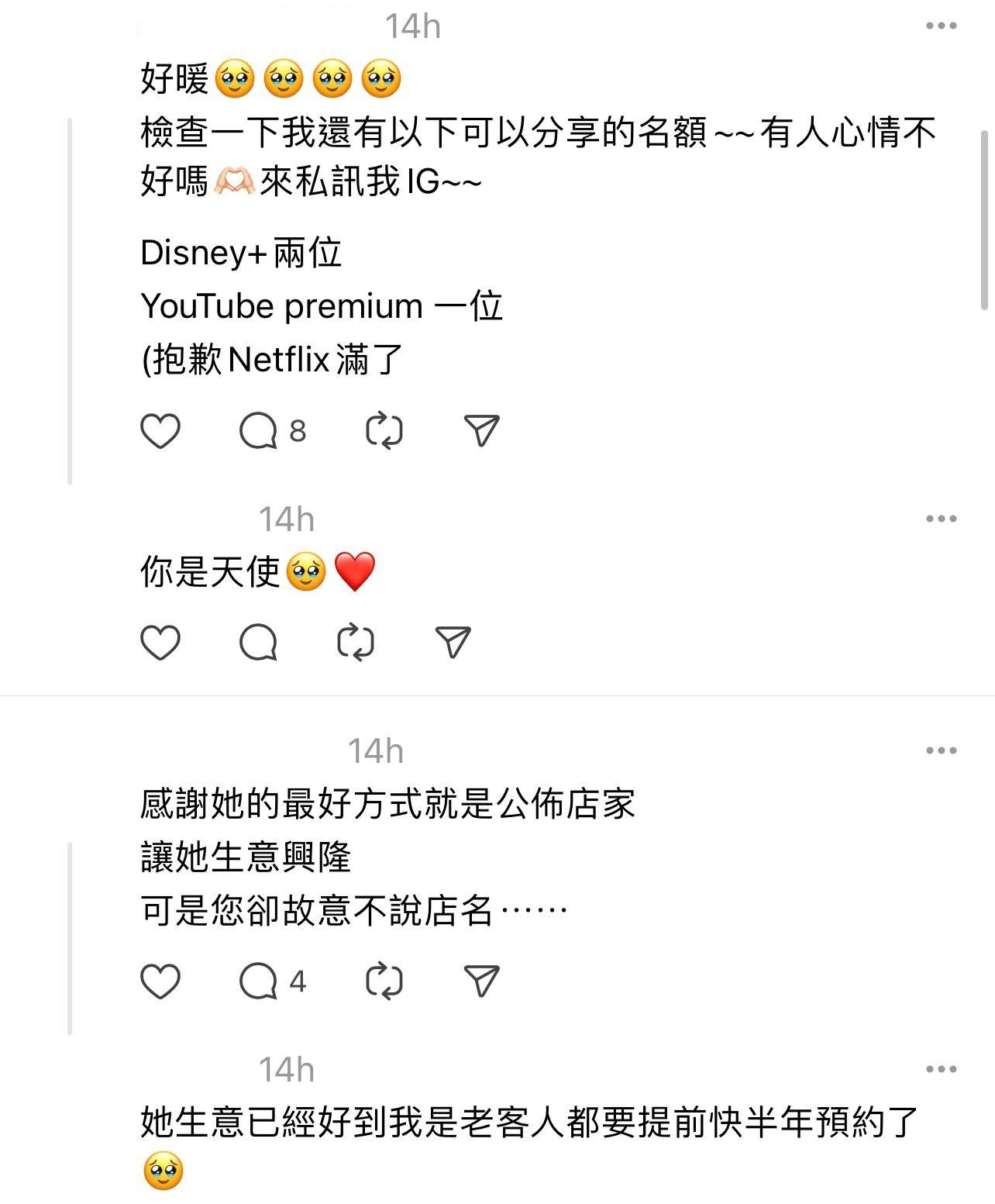Share the 感謝她的最好方式 post
This screenshot has width=995, height=1204.
click(x=481, y=981)
